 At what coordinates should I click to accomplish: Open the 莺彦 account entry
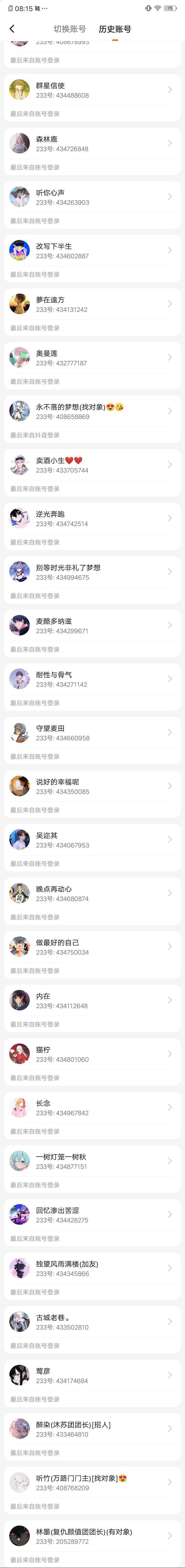point(92,1375)
